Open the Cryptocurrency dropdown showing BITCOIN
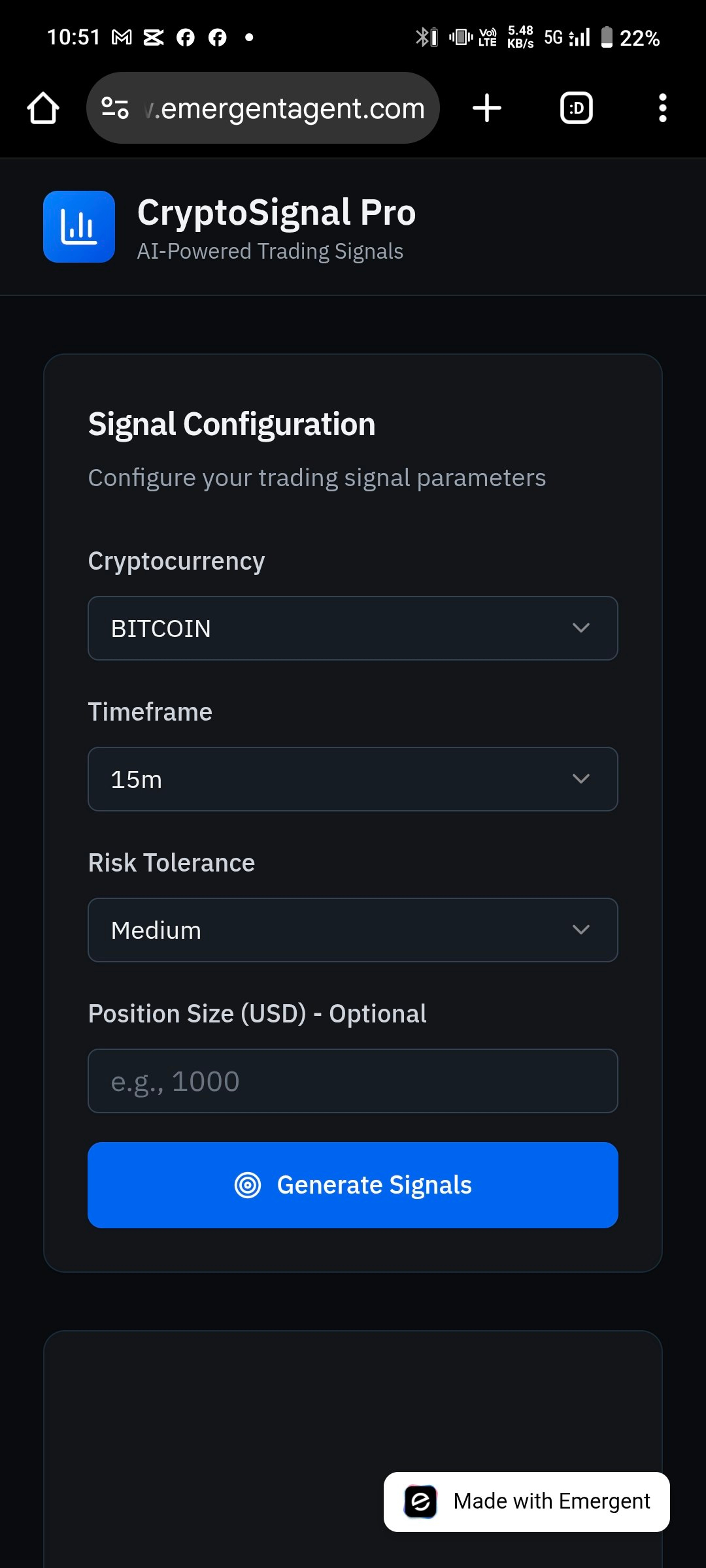The width and height of the screenshot is (706, 1568). tap(353, 628)
